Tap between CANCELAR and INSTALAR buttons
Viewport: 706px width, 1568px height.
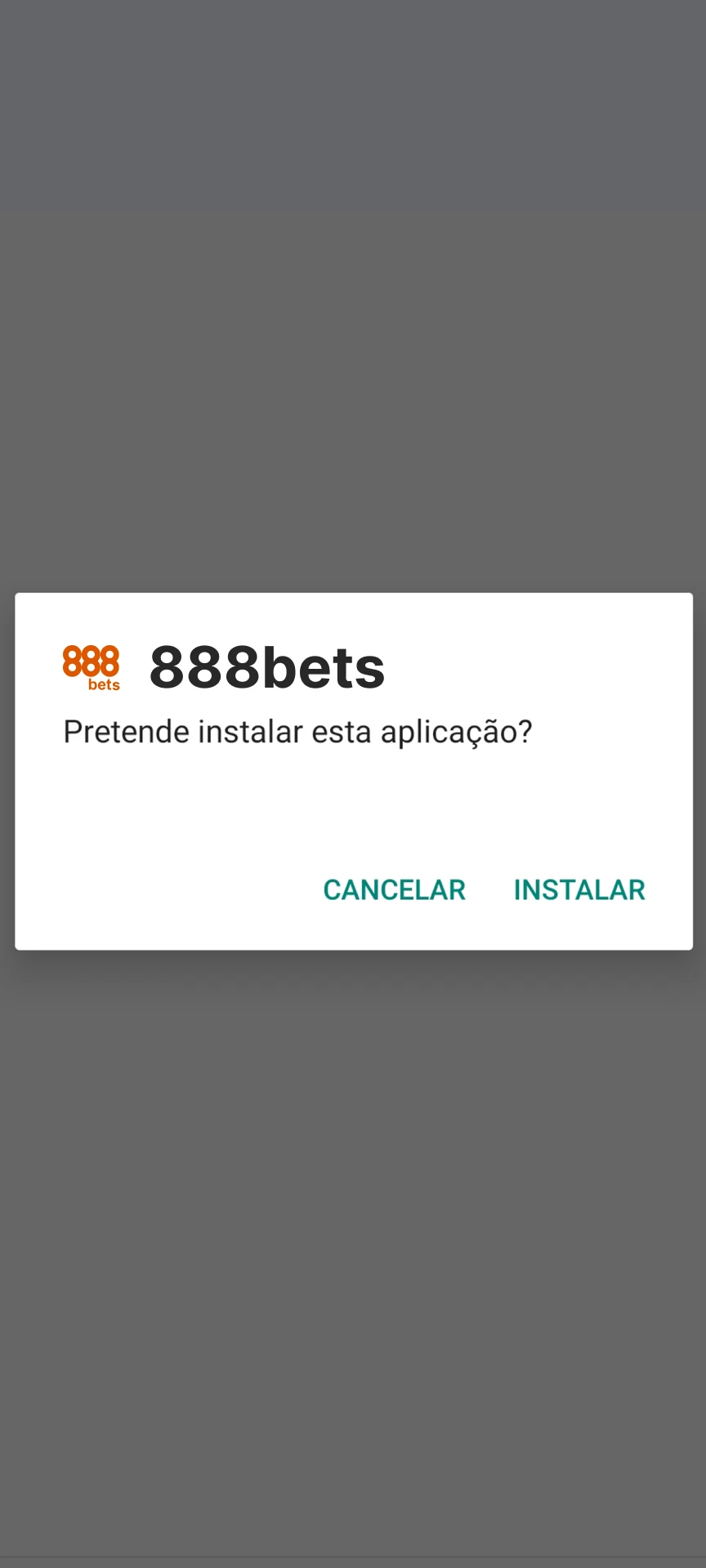[x=489, y=889]
